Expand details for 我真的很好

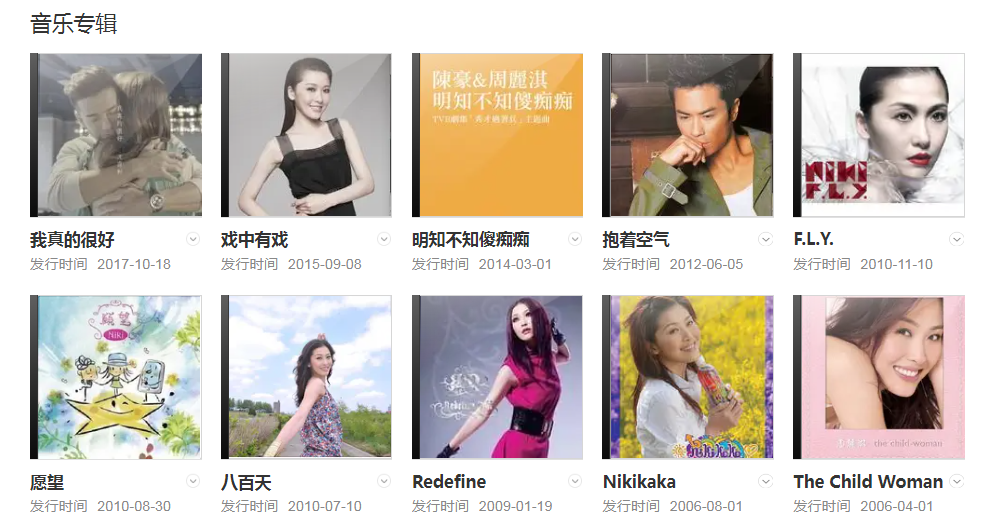tap(193, 239)
